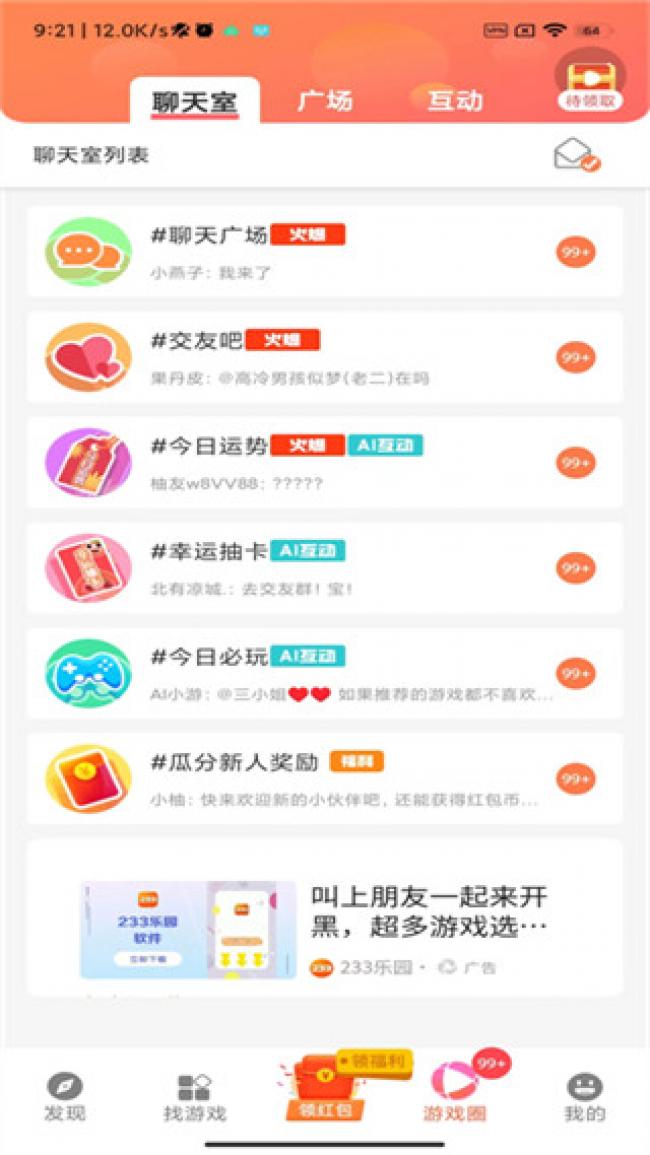Image resolution: width=650 pixels, height=1155 pixels.
Task: Switch to the 广场 tab
Action: click(325, 101)
